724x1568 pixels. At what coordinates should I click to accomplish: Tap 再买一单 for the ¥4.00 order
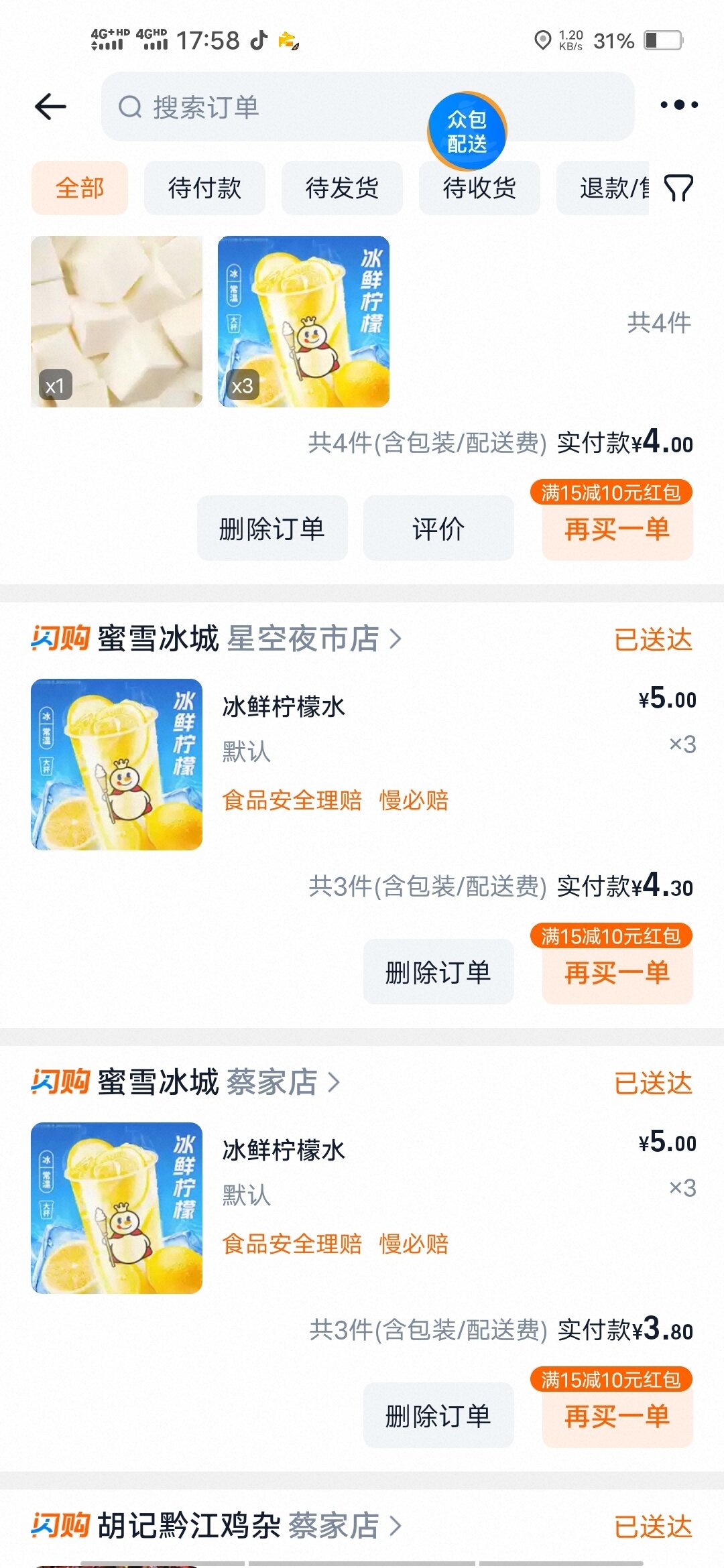617,530
